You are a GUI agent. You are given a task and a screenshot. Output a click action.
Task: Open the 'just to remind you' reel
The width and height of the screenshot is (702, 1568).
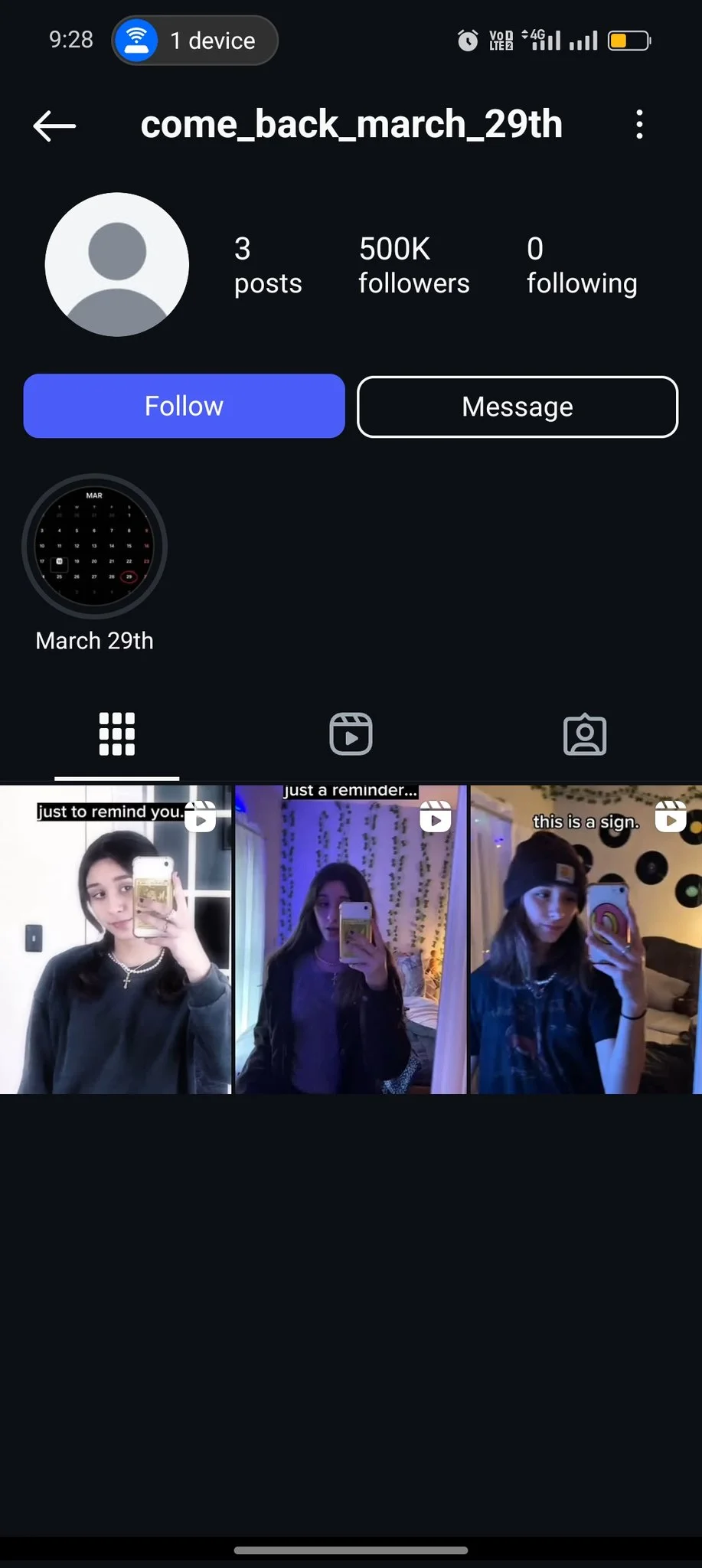tap(116, 939)
